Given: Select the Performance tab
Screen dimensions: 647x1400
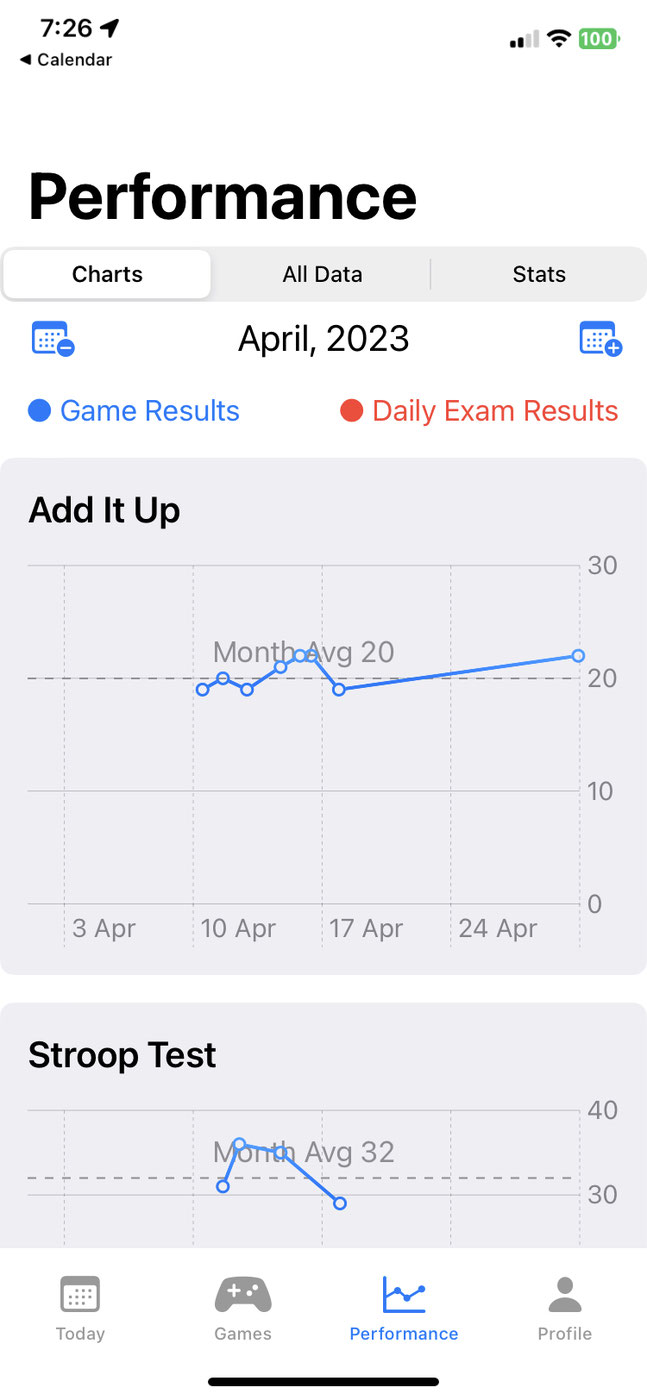Looking at the screenshot, I should pyautogui.click(x=403, y=1308).
